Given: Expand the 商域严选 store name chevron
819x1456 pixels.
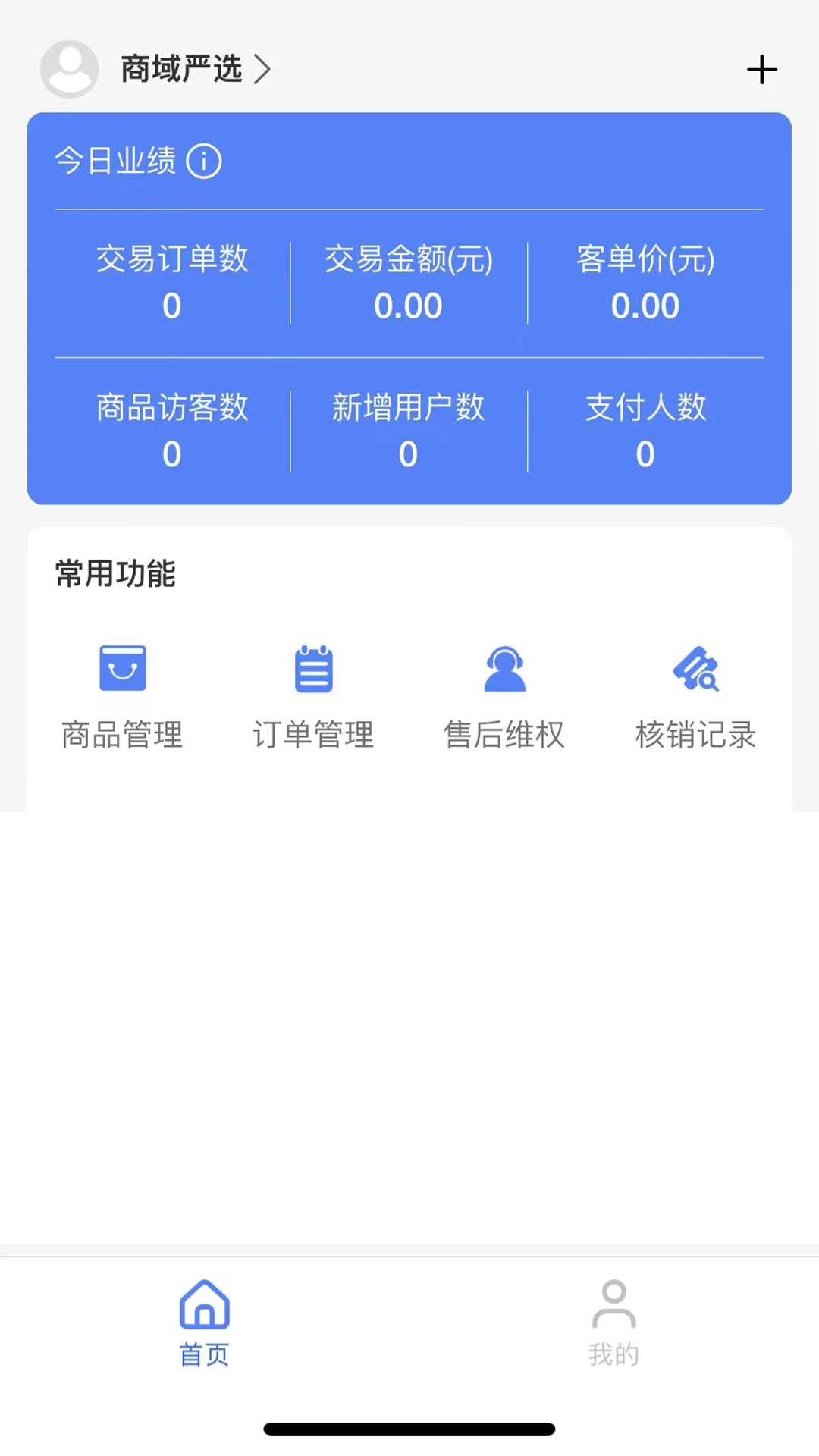Looking at the screenshot, I should (264, 69).
